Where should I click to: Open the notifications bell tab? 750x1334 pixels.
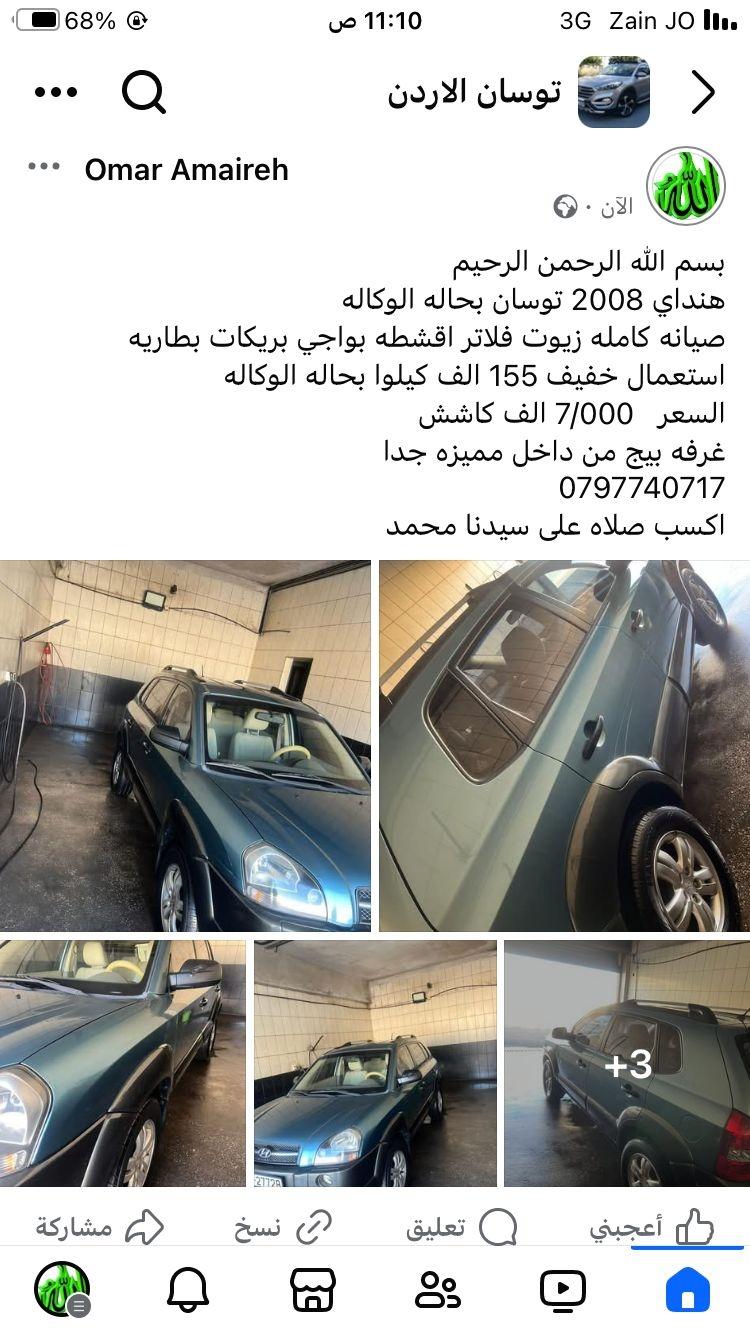(x=188, y=1290)
